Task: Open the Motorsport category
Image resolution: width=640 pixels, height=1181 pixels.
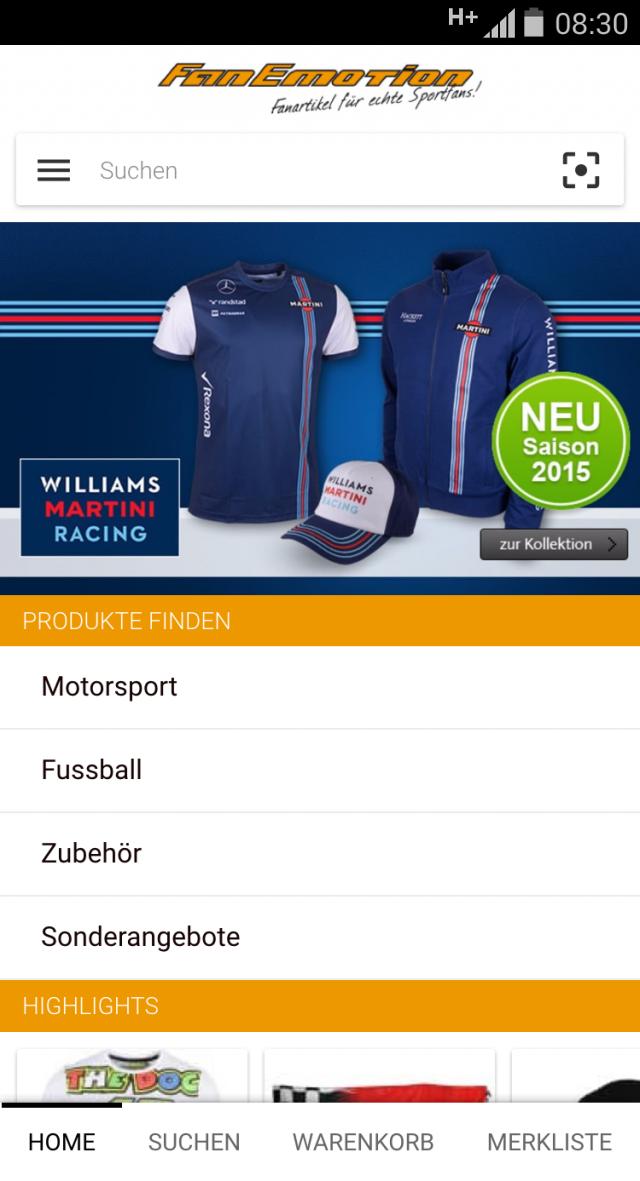Action: click(320, 687)
